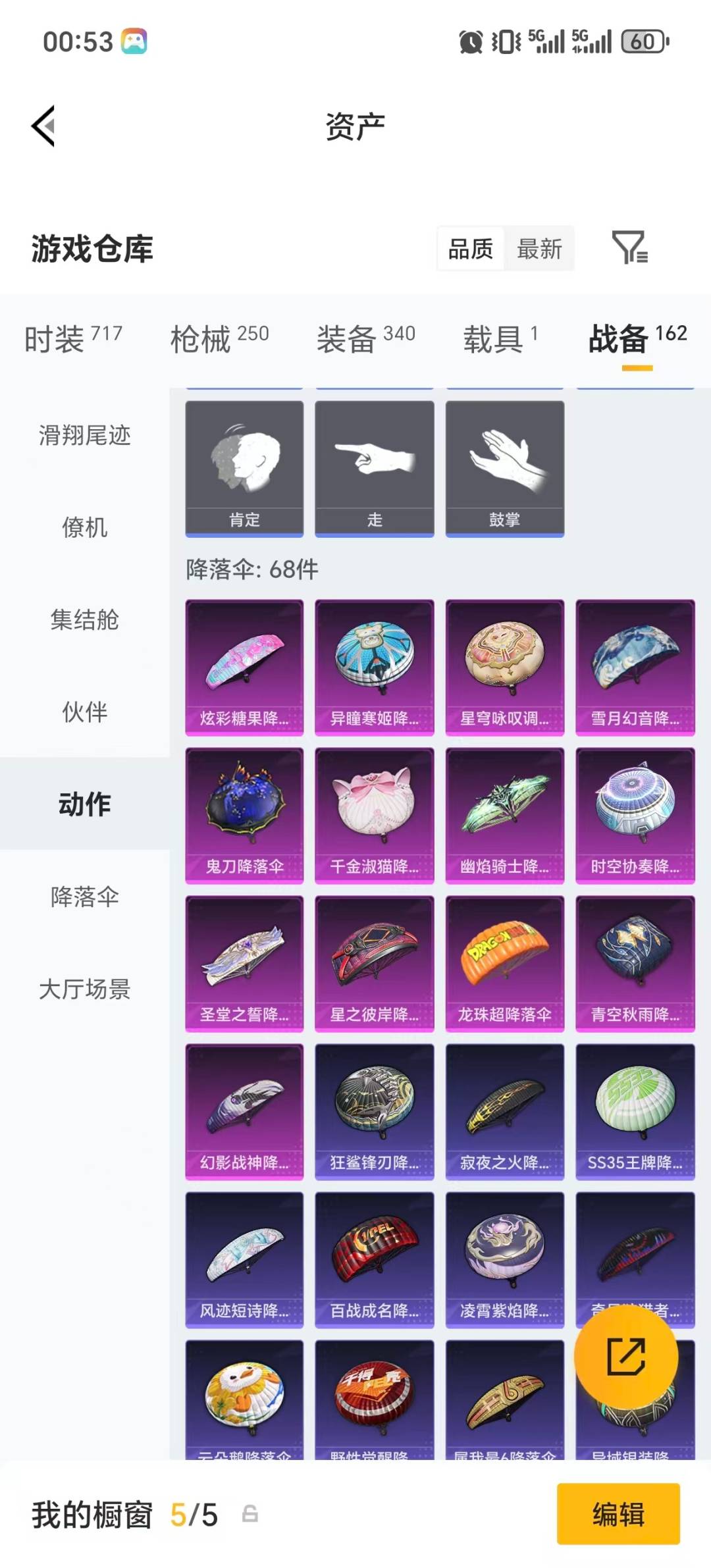Enable 品质 sorting mode

click(x=470, y=249)
